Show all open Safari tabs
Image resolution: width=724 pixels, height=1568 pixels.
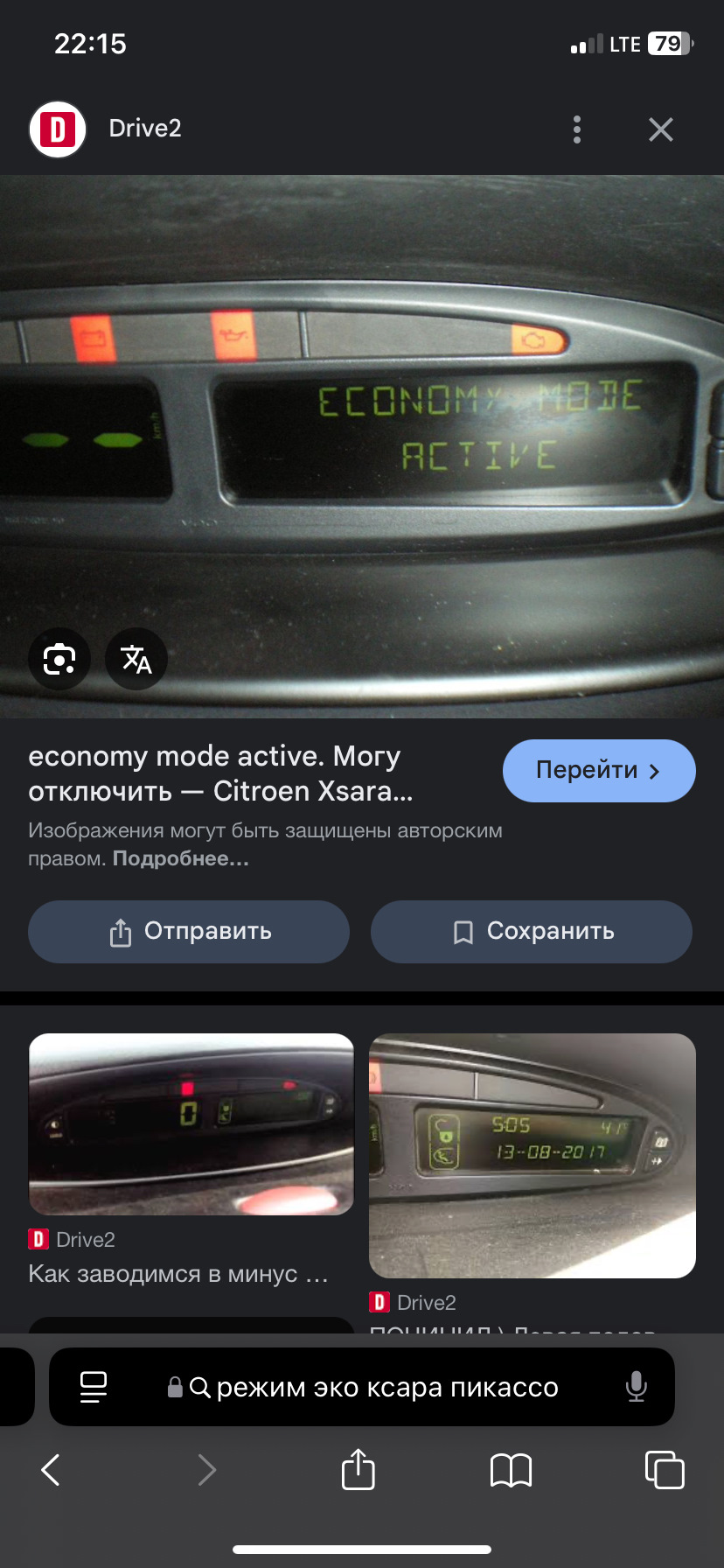[665, 1470]
